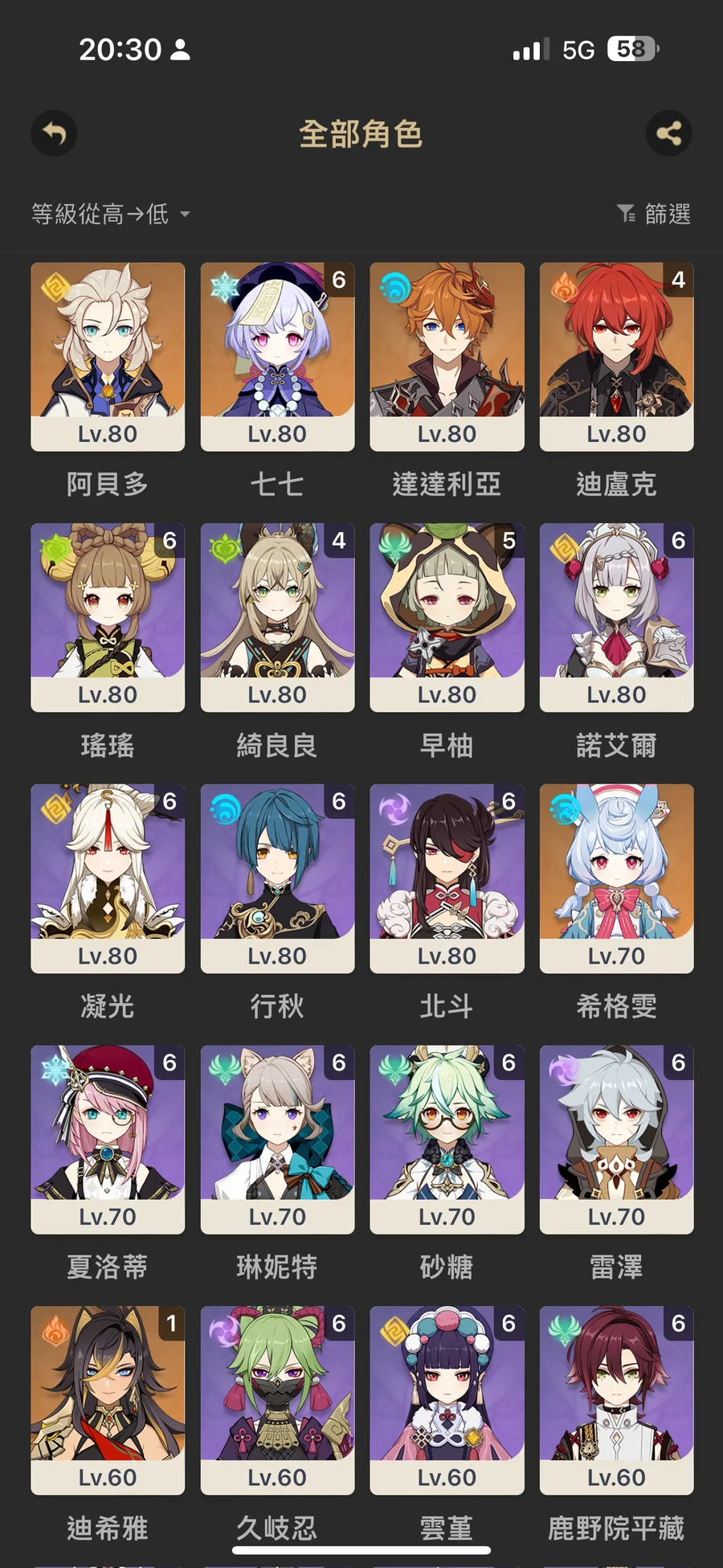Go back using the return arrow
The height and width of the screenshot is (1568, 723).
[54, 133]
